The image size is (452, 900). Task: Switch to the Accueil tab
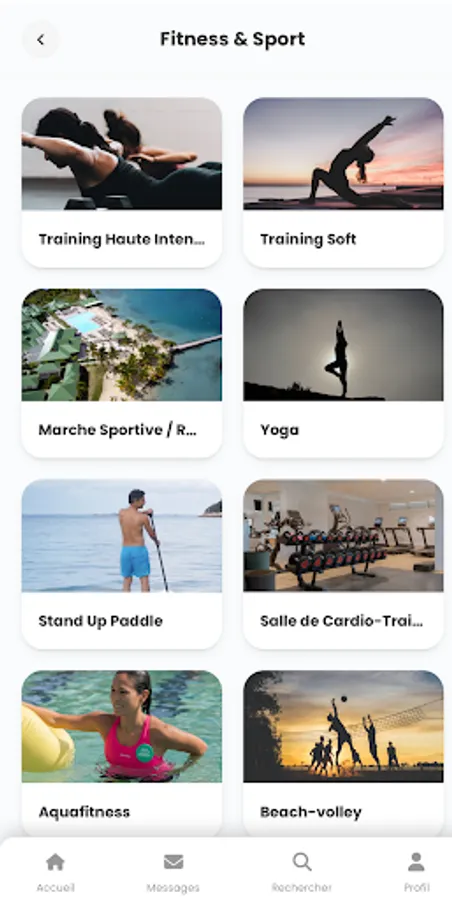tap(56, 872)
